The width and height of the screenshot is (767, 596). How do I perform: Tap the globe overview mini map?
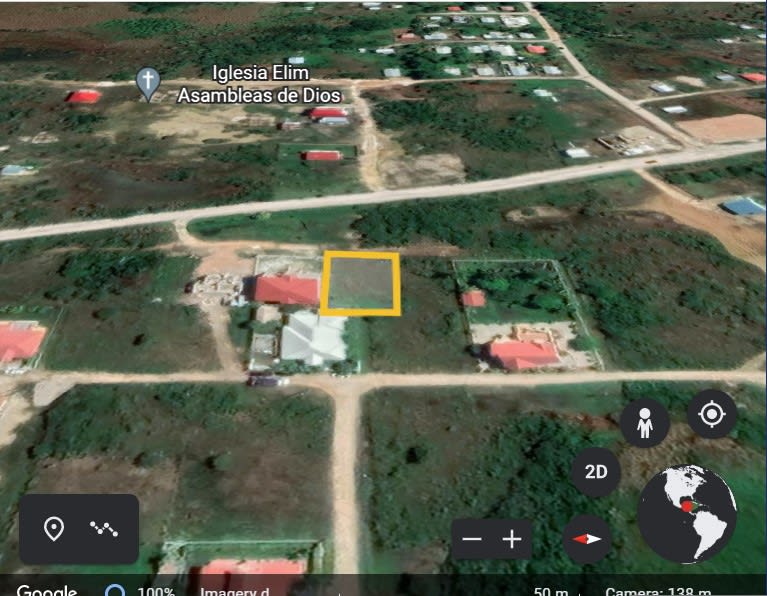(x=687, y=513)
